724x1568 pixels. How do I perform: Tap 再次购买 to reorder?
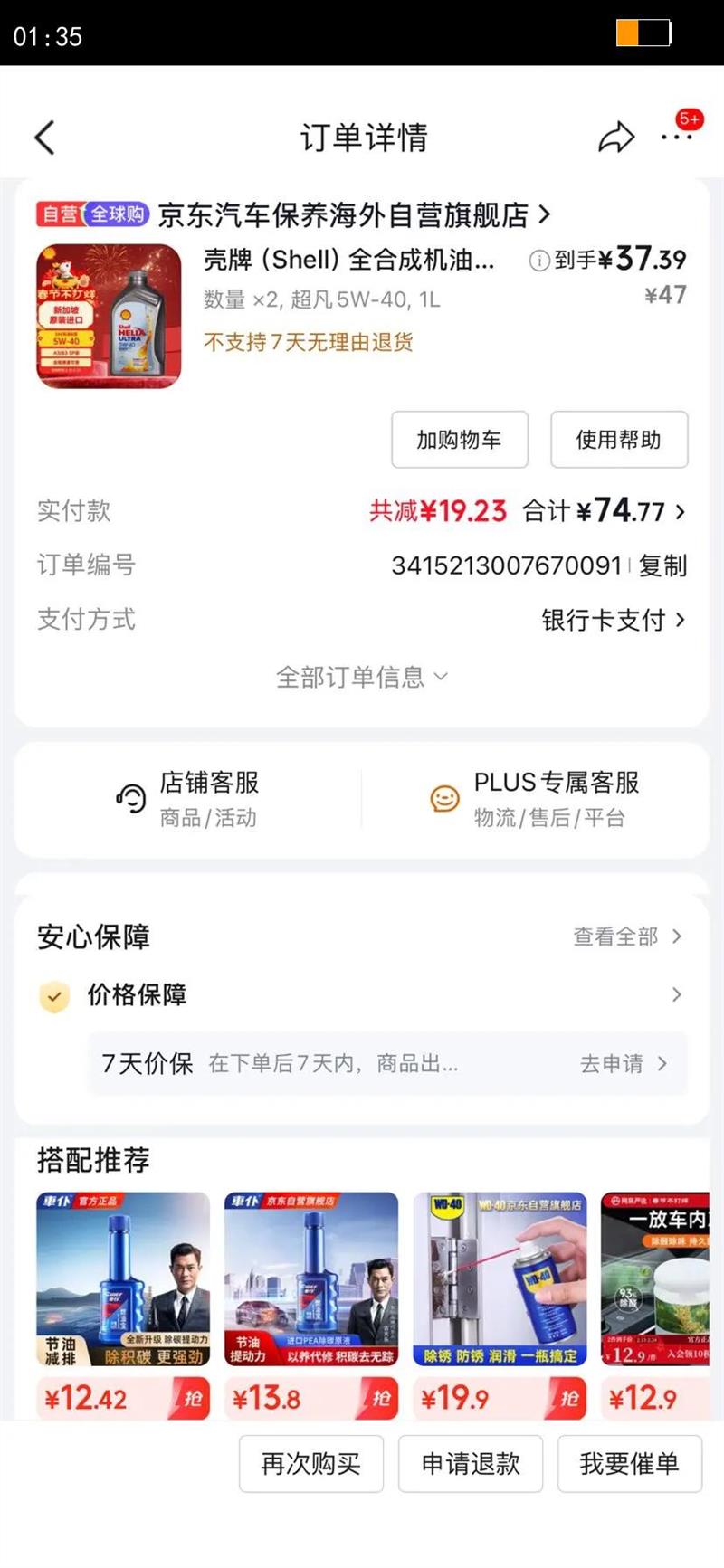pyautogui.click(x=311, y=1463)
